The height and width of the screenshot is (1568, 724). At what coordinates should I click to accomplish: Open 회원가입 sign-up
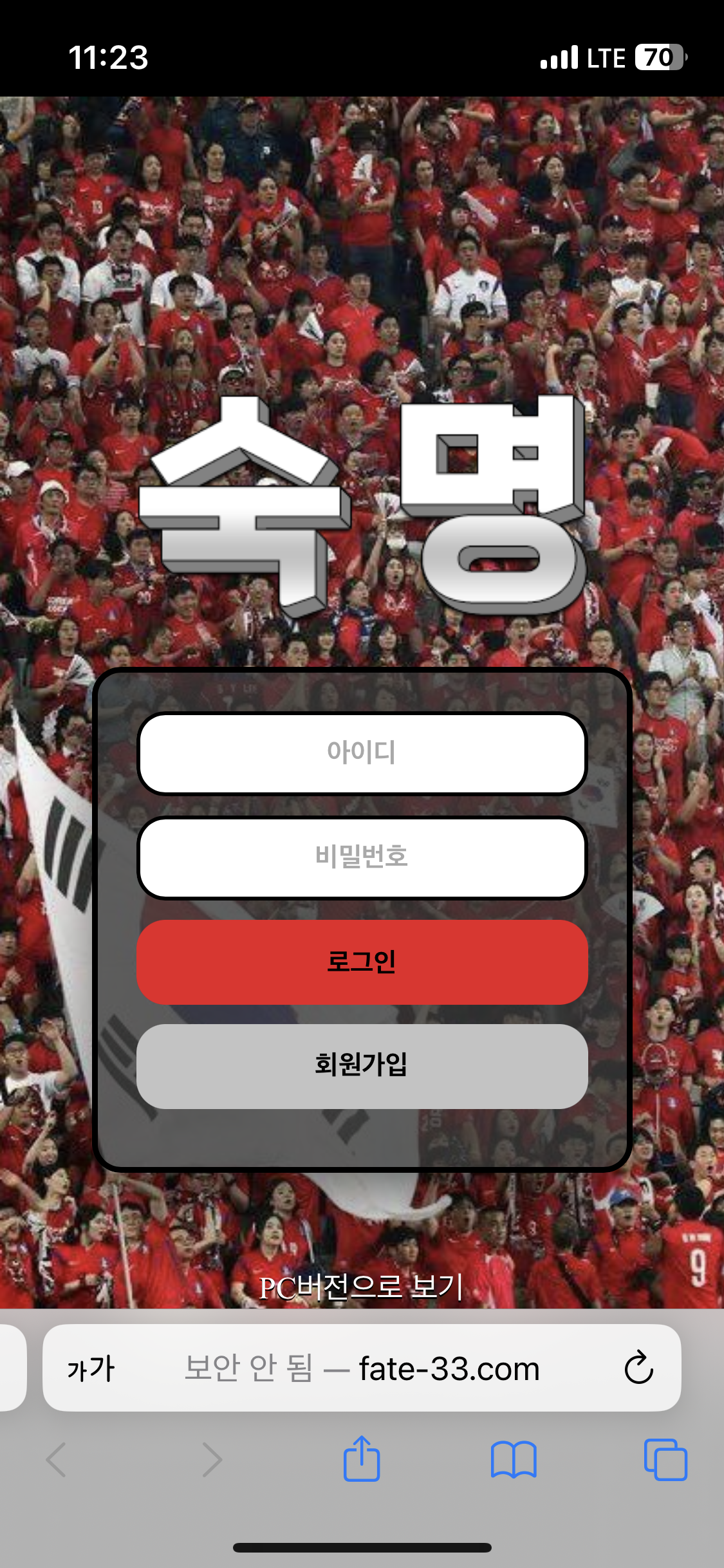[362, 1066]
